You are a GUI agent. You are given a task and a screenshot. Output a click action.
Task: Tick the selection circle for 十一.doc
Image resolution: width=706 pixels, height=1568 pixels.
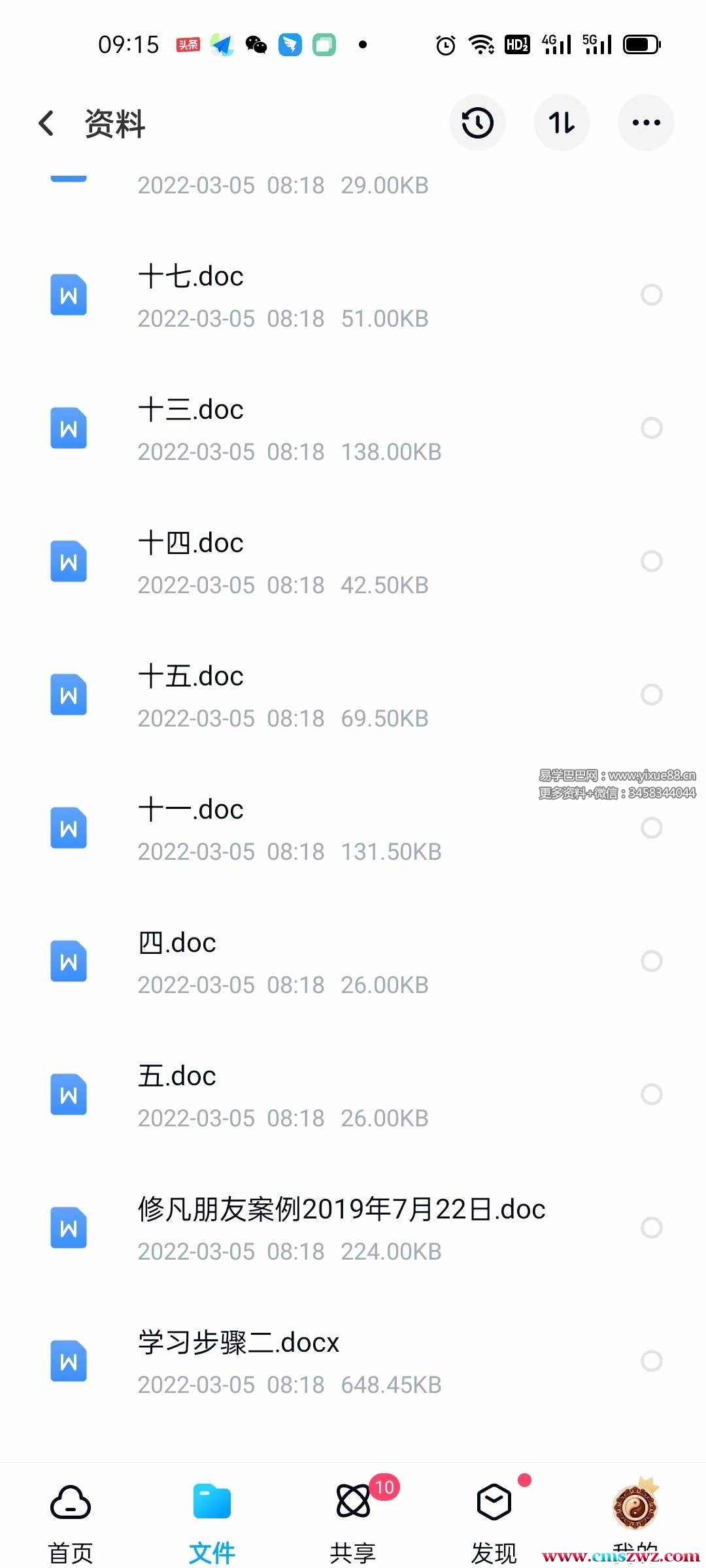click(x=651, y=828)
